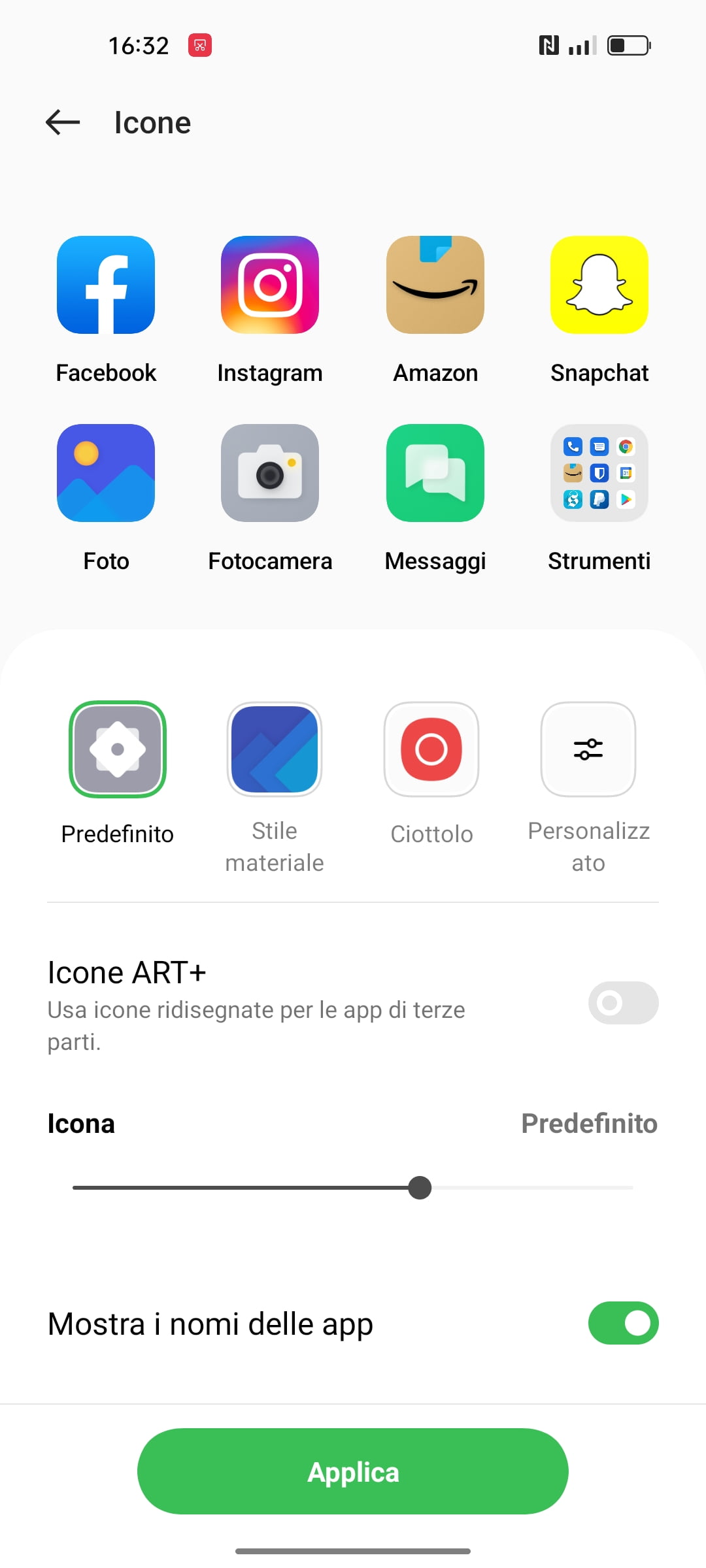The width and height of the screenshot is (706, 1568).
Task: Enable the Icone ART+ switch
Action: [623, 1003]
